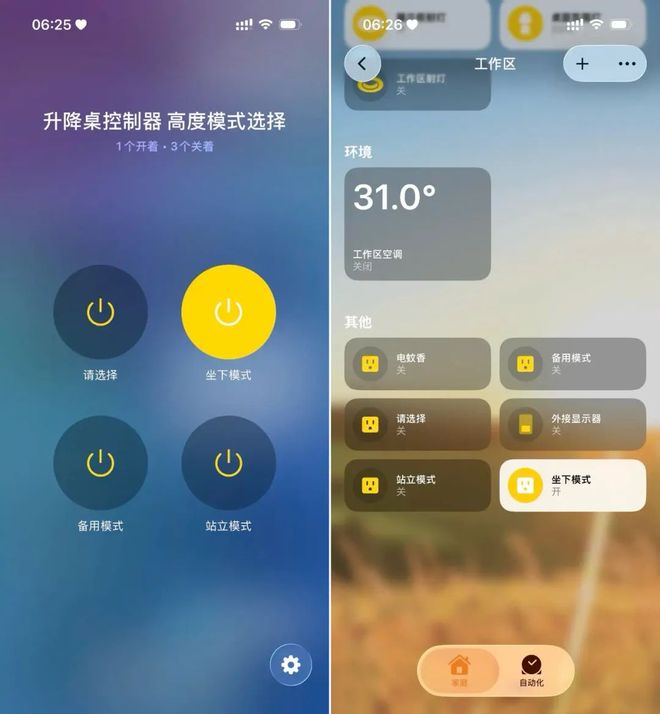This screenshot has width=660, height=714.
Task: Turn off the yellow round 坐下模式 power button
Action: [x=228, y=312]
